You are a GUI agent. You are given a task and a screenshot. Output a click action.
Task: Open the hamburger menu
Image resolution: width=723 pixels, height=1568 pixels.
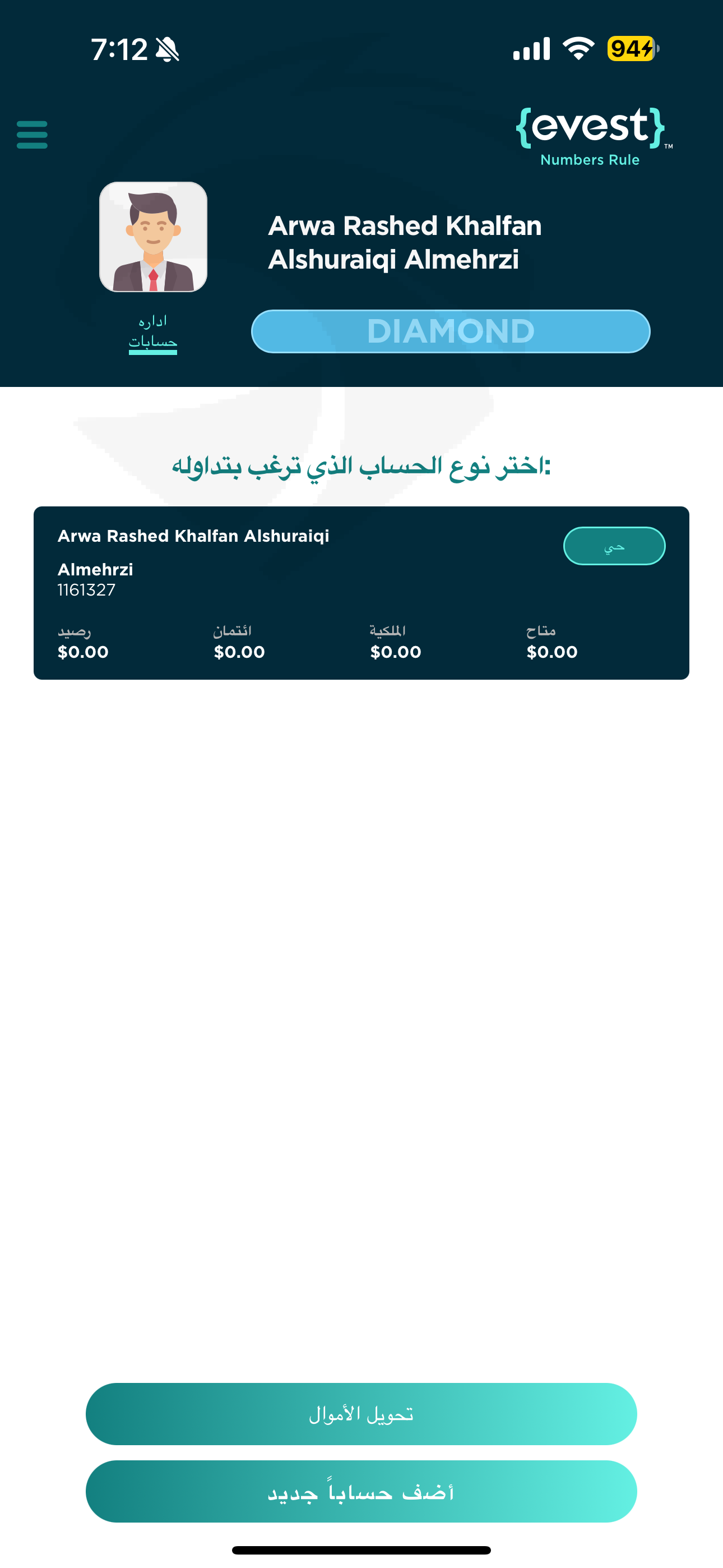coord(33,135)
